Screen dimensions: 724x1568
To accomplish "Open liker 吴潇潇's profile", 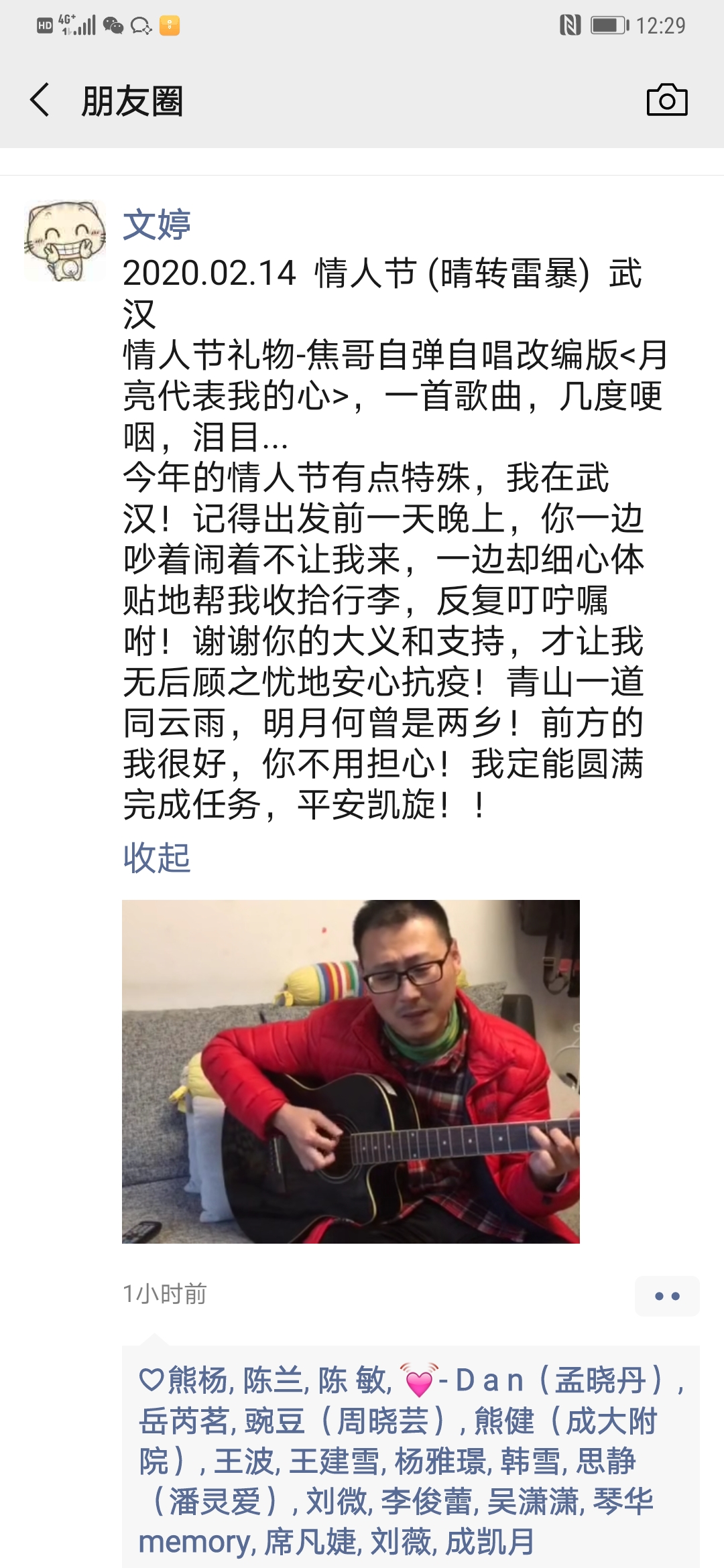I will (x=532, y=1502).
